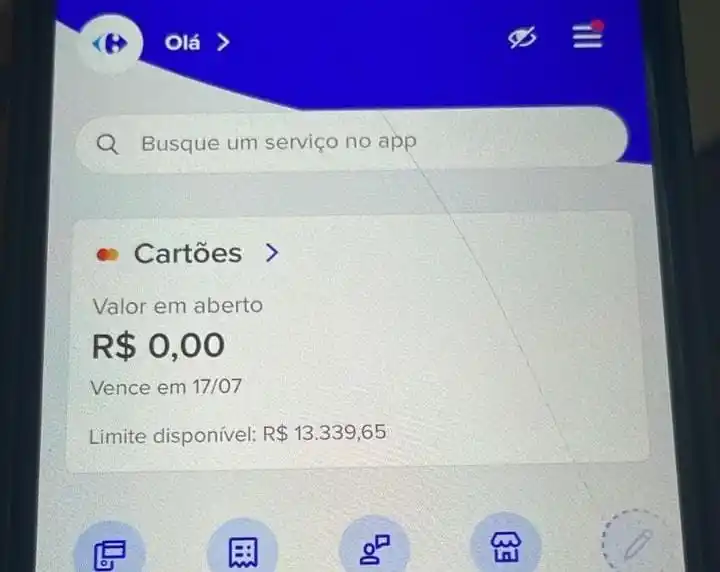The height and width of the screenshot is (572, 720).
Task: Open the Olá profile greeting
Action: [197, 43]
